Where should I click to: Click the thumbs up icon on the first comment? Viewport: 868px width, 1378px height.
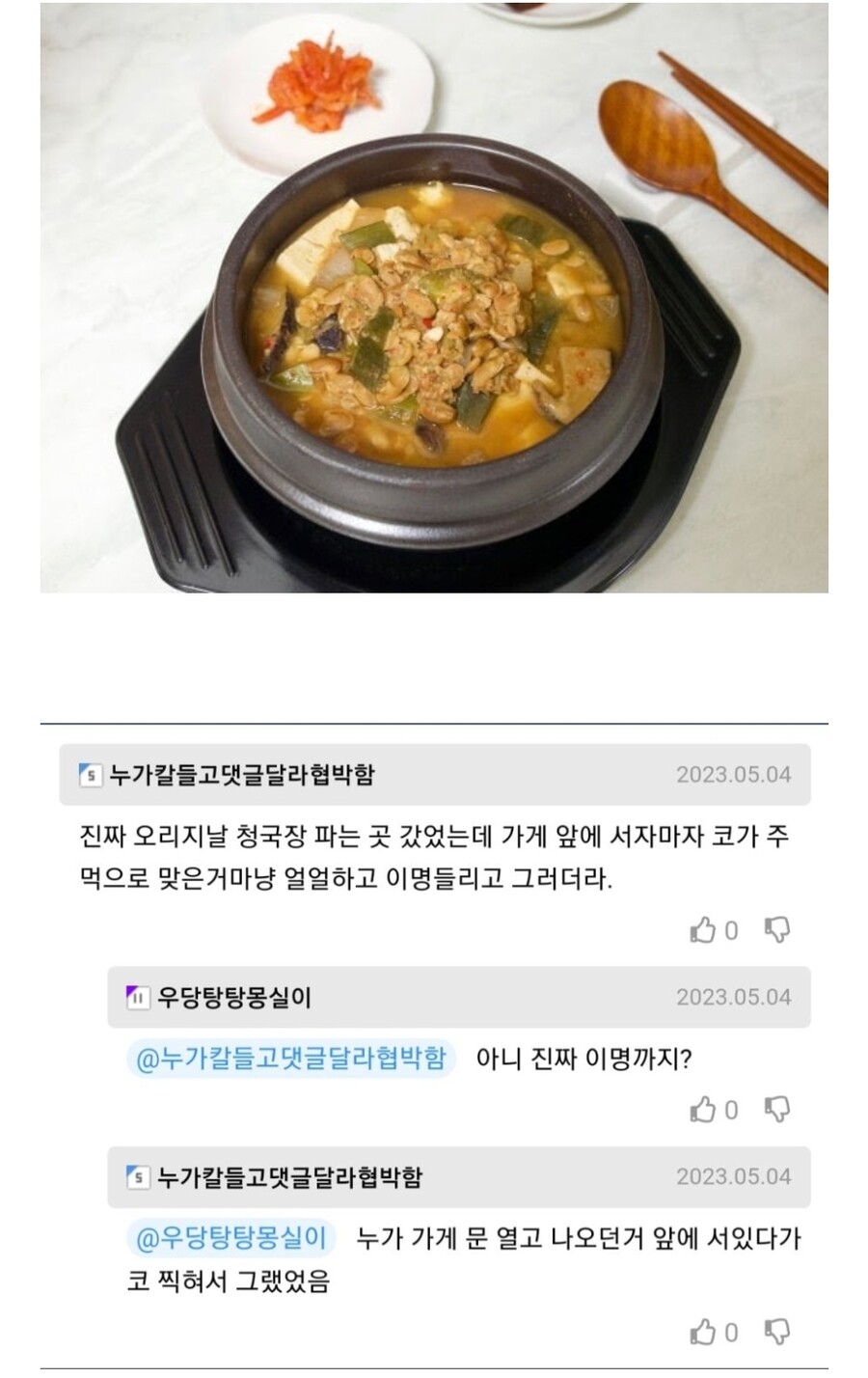pyautogui.click(x=702, y=930)
